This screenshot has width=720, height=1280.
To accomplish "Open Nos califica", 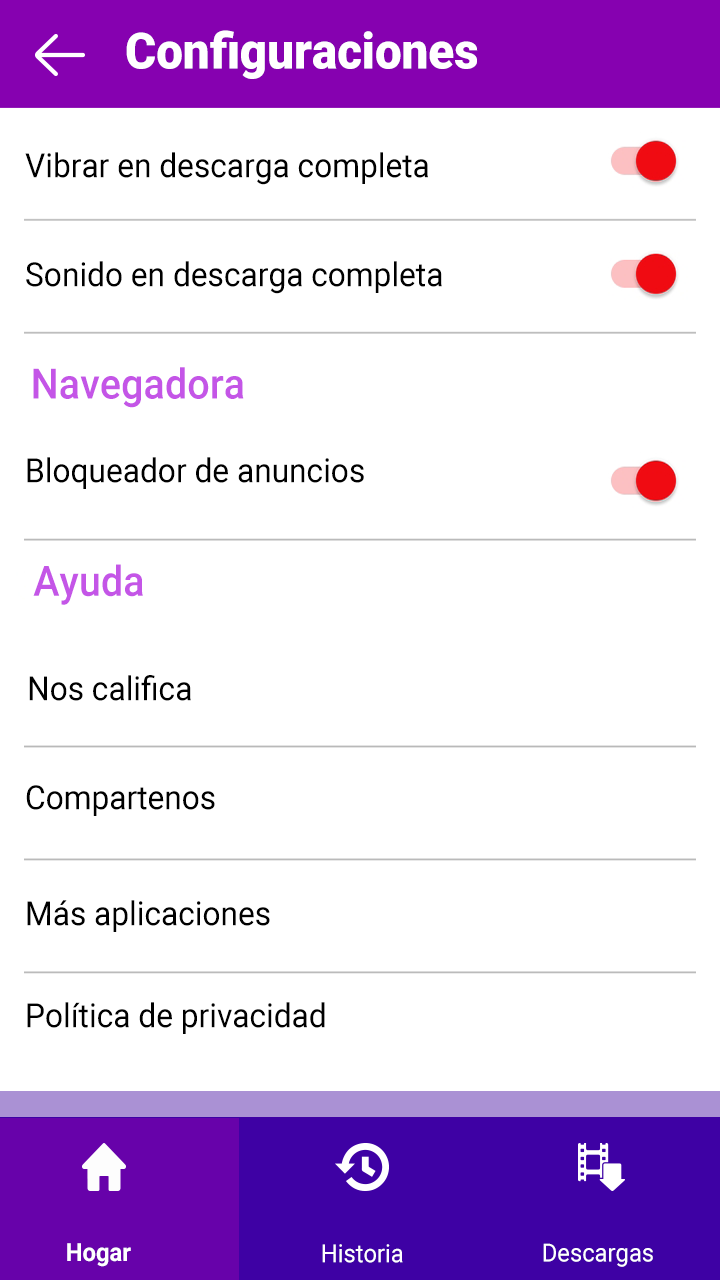I will (x=360, y=690).
